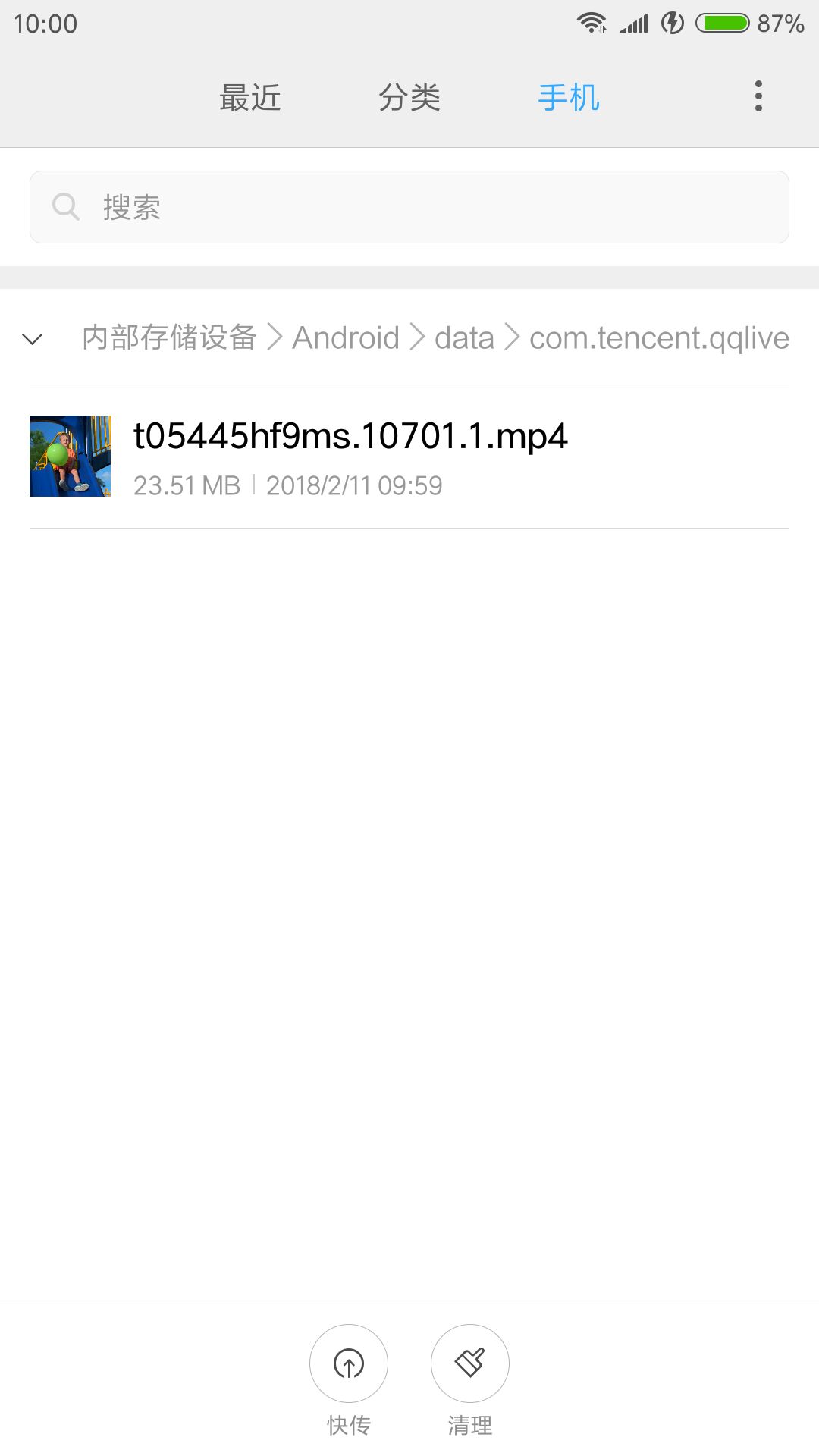The height and width of the screenshot is (1456, 819).
Task: Switch to the 分类 tab
Action: pos(409,98)
